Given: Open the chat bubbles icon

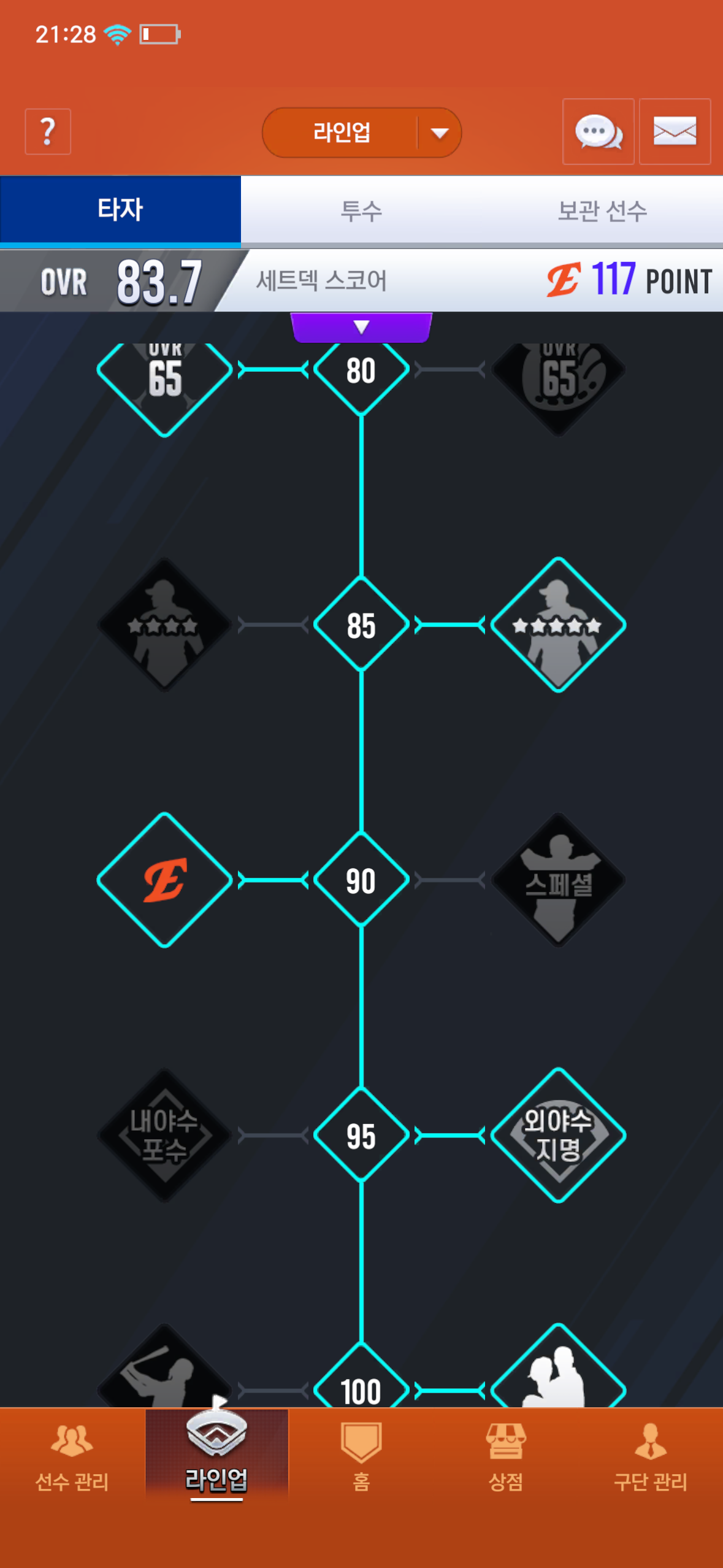Looking at the screenshot, I should point(598,132).
